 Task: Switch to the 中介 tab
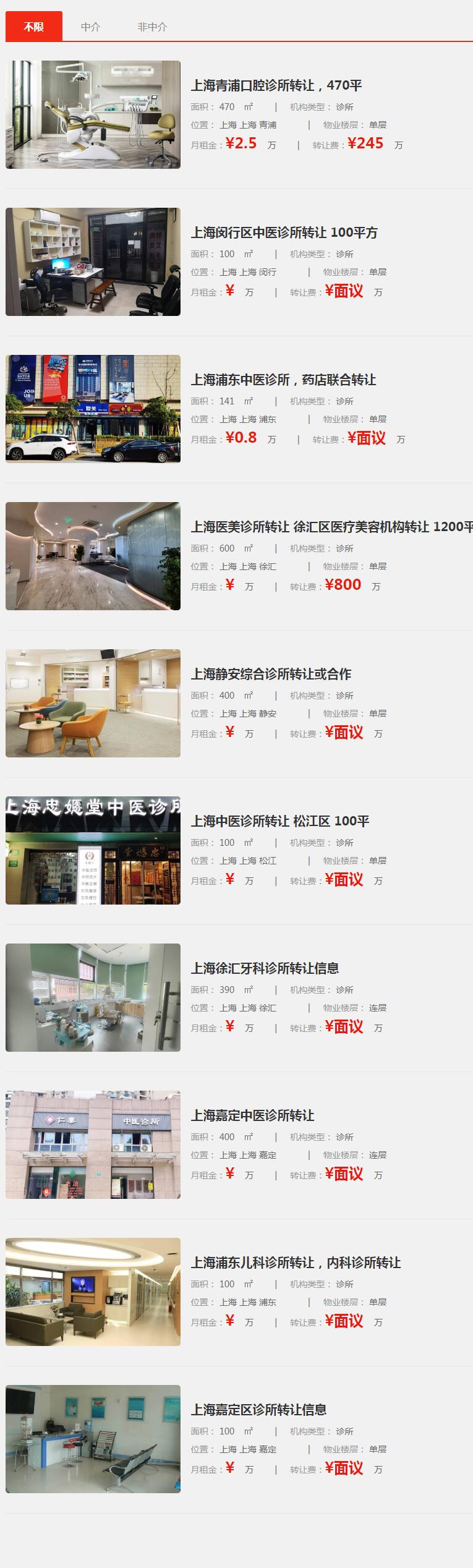90,27
